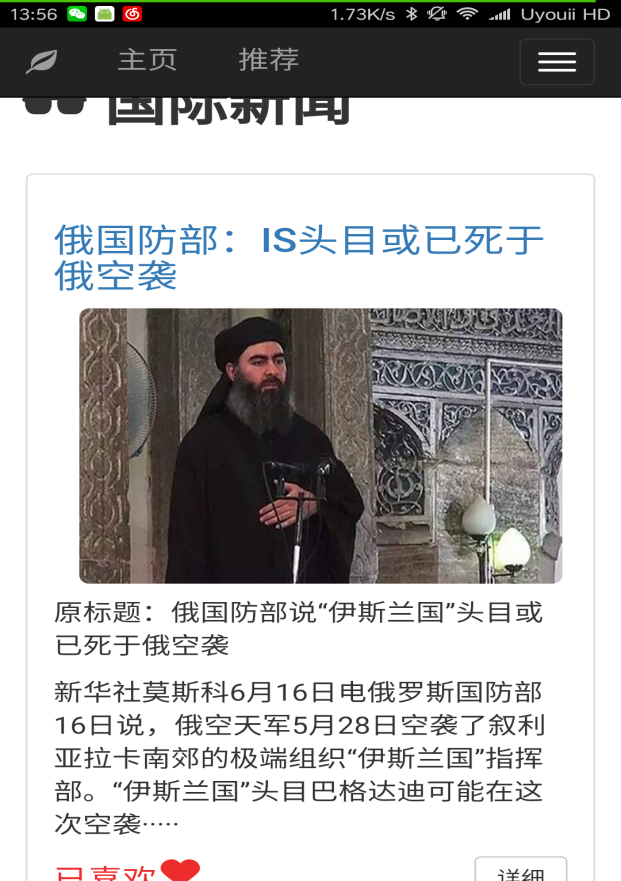621x881 pixels.
Task: Open the 详细 details button
Action: pos(520,870)
